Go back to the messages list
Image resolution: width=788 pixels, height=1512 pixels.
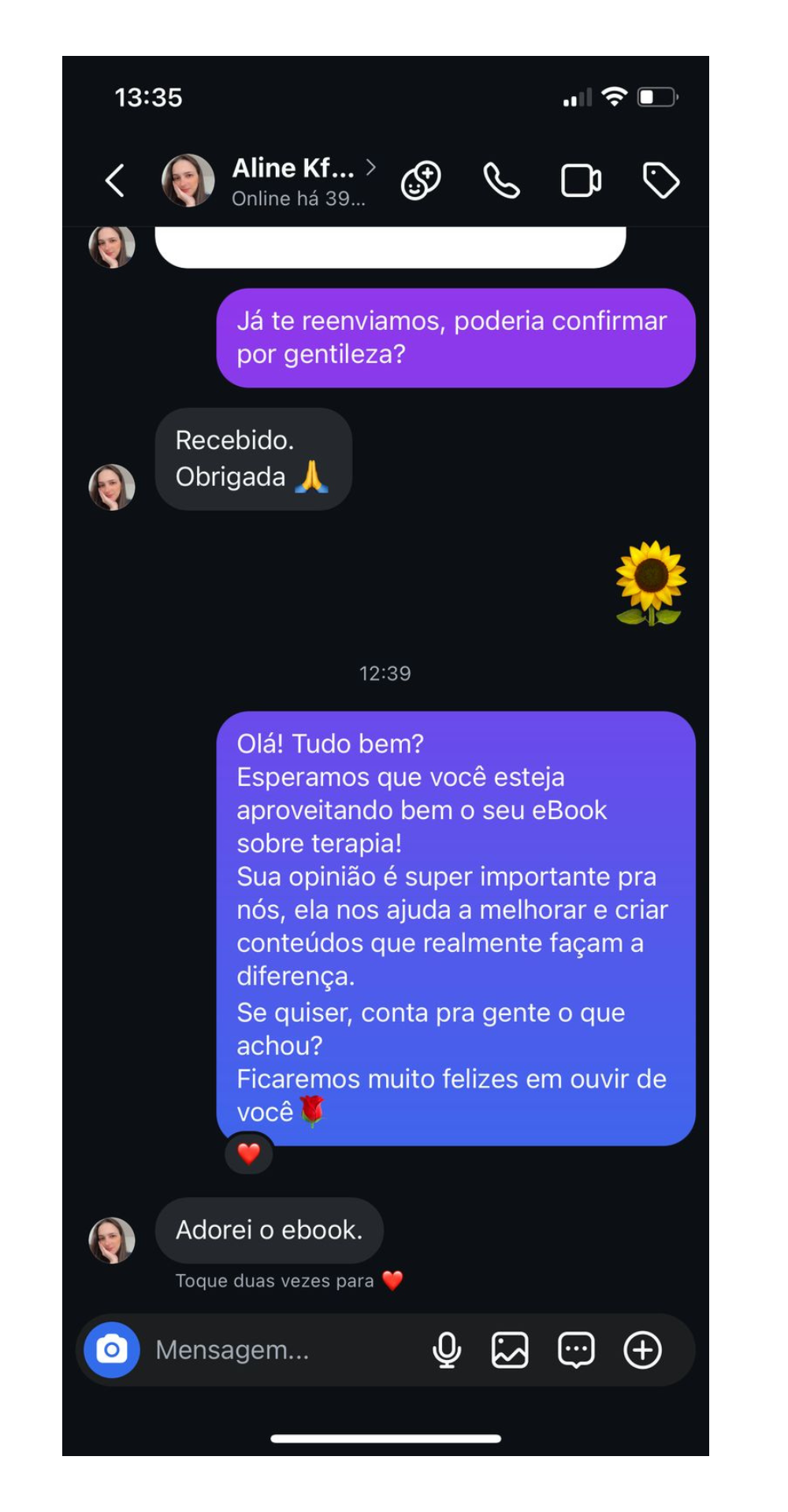pyautogui.click(x=115, y=180)
